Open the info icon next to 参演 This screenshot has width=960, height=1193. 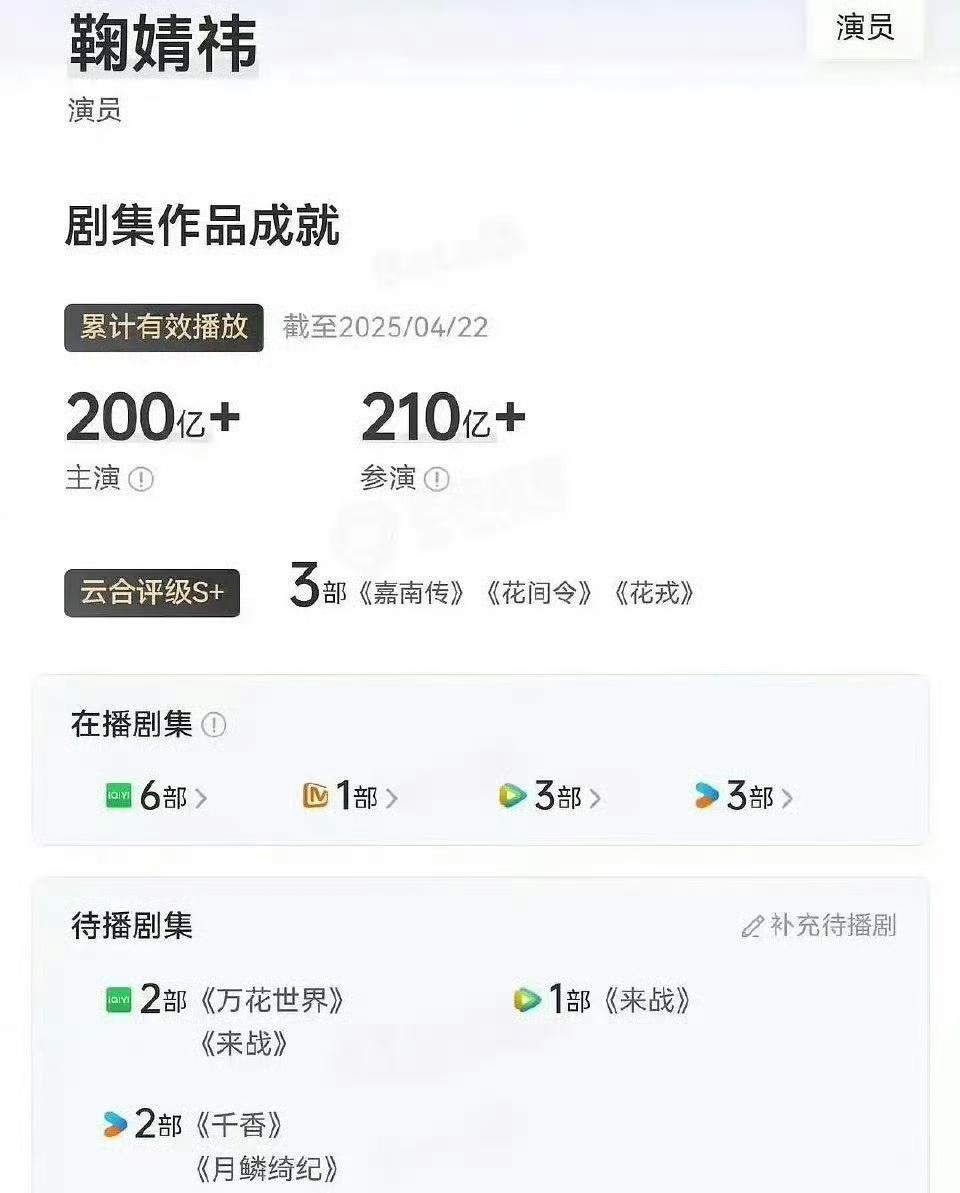[436, 480]
